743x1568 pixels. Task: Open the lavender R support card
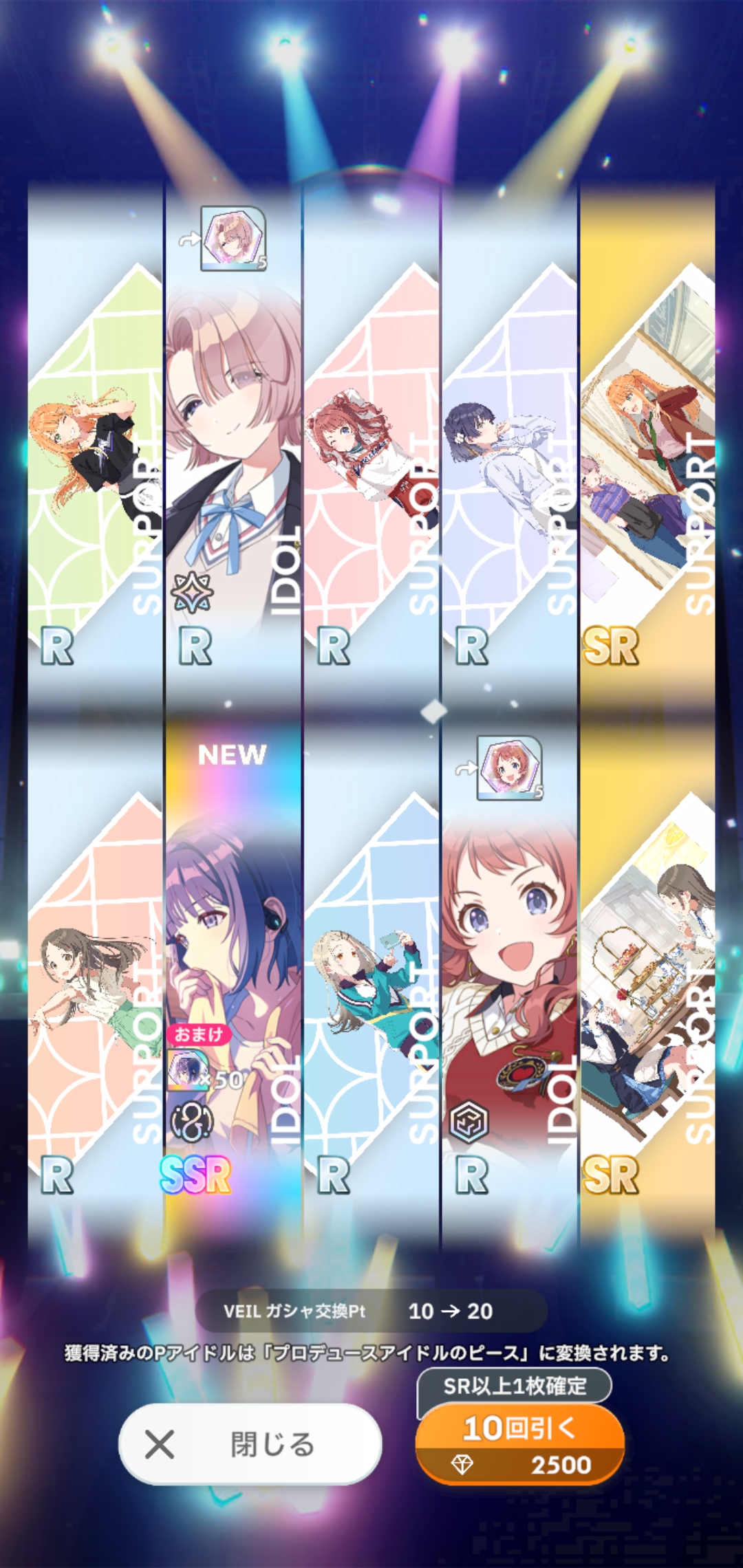[x=510, y=447]
